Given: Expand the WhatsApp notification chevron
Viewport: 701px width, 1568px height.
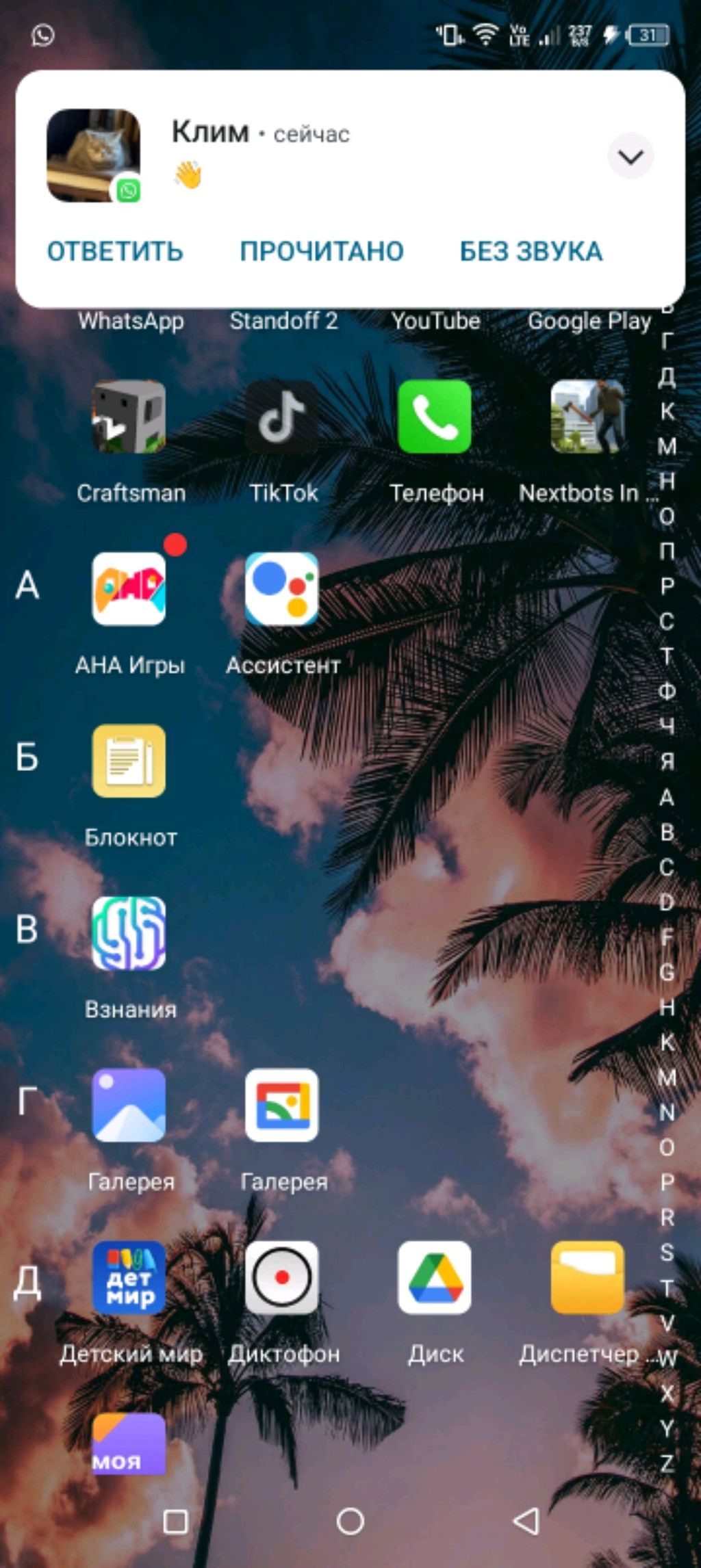Looking at the screenshot, I should (x=630, y=157).
